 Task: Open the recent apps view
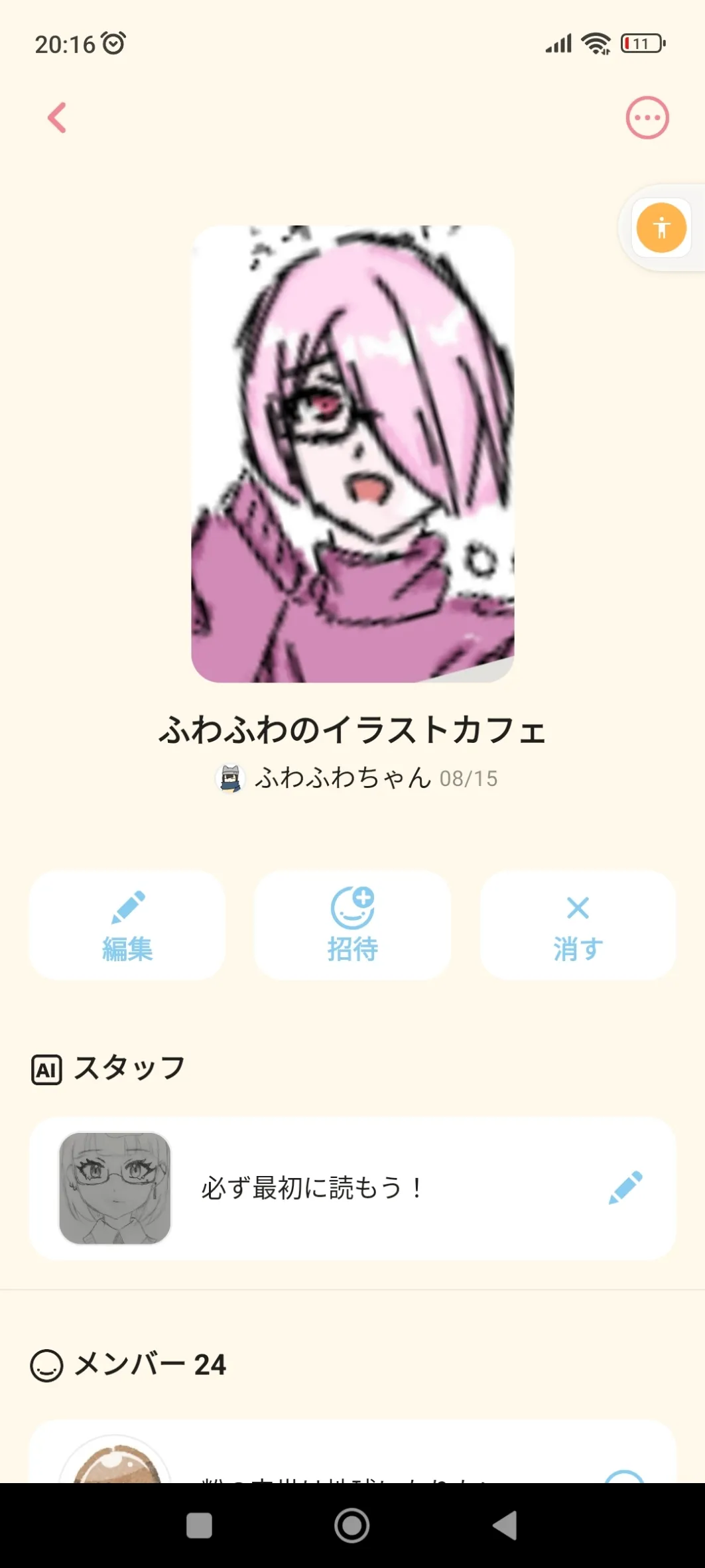pos(199,1526)
